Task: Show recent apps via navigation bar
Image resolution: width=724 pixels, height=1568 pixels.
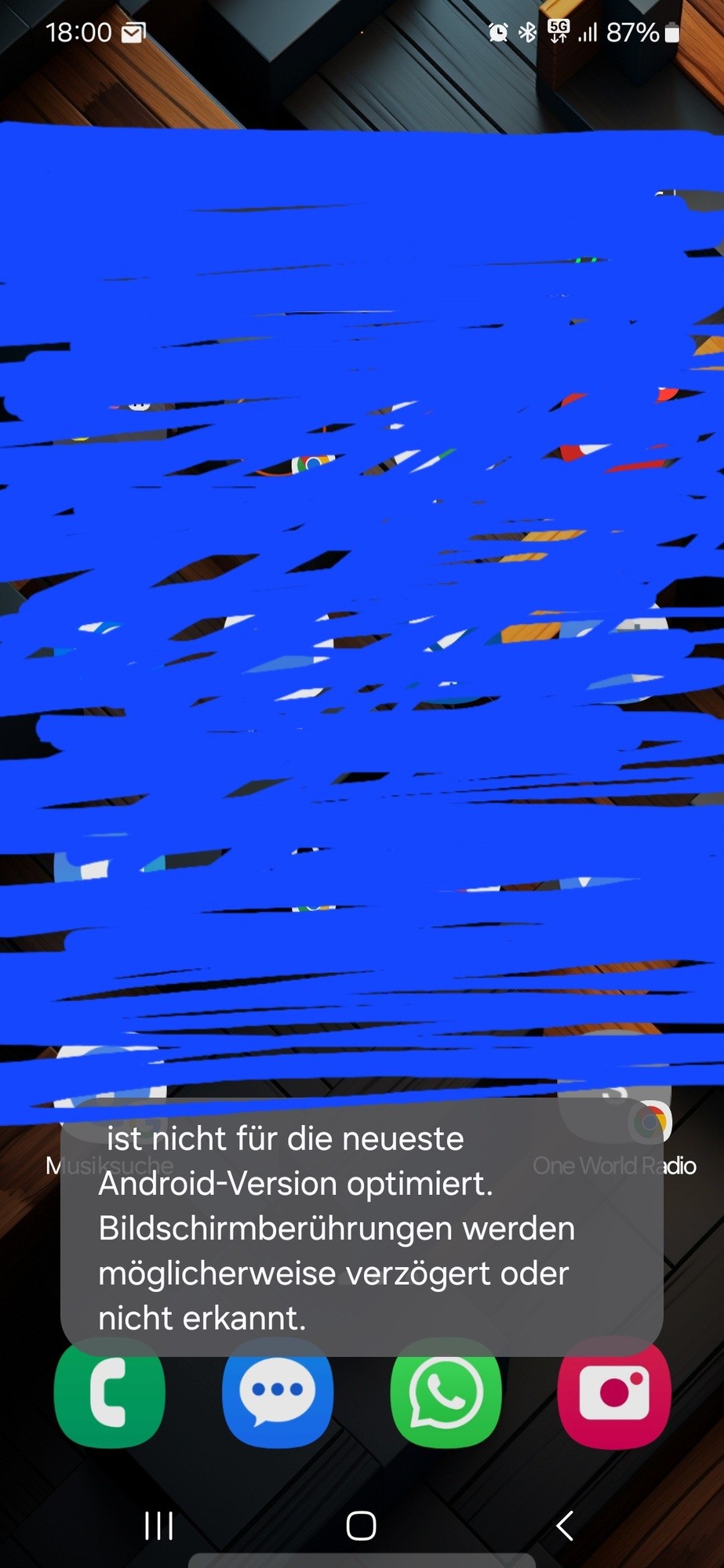Action: tap(158, 1526)
